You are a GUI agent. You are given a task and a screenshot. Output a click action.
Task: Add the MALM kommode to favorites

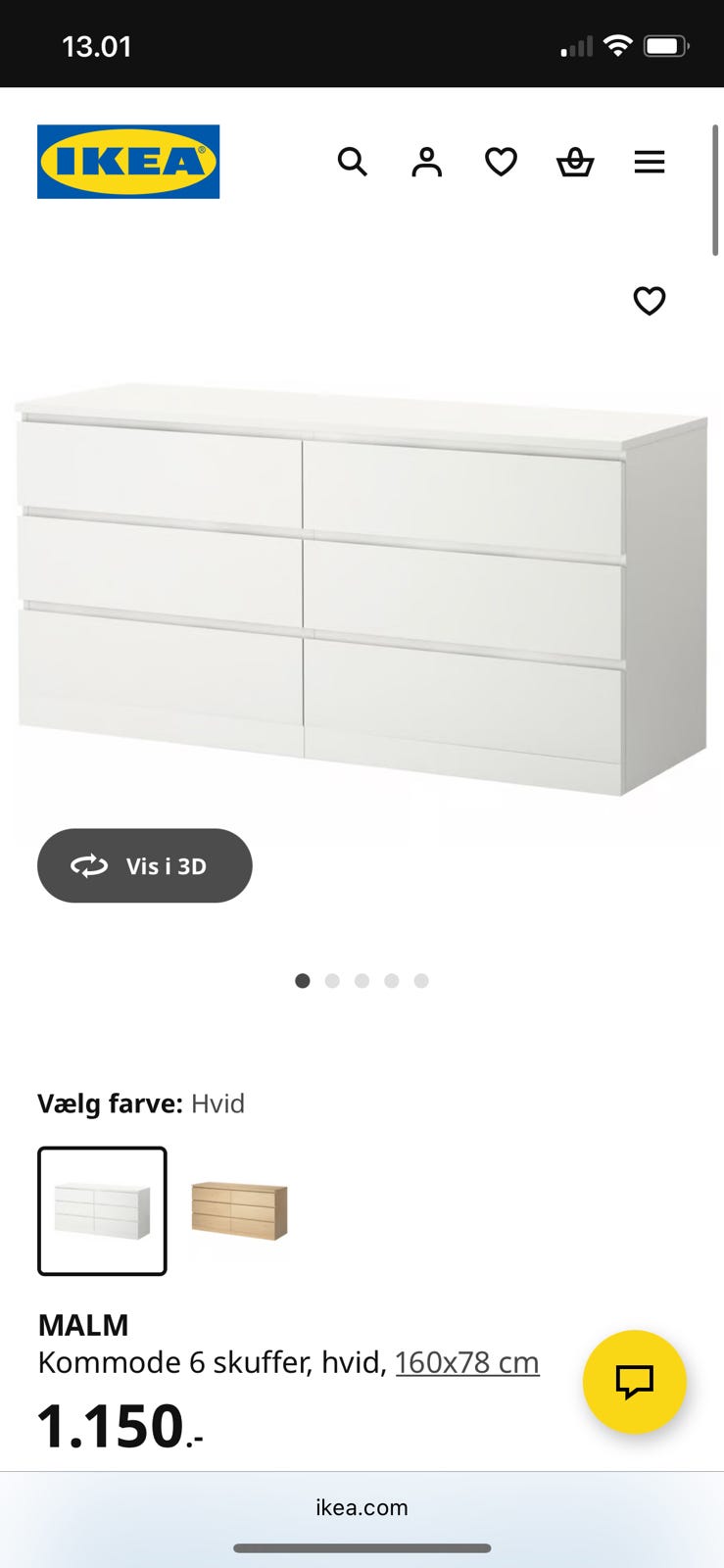pos(650,301)
